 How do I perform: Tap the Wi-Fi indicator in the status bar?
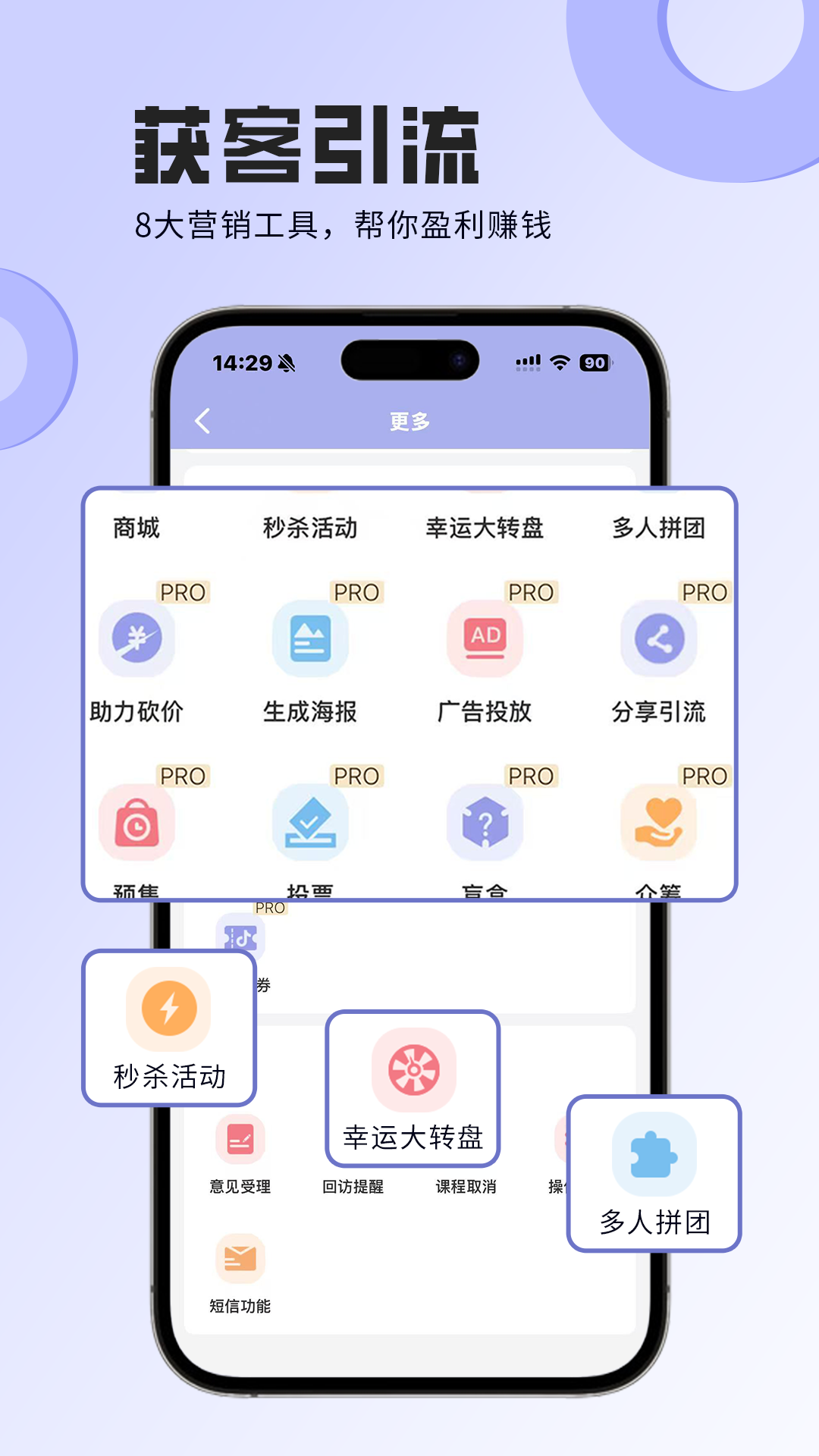(x=559, y=363)
